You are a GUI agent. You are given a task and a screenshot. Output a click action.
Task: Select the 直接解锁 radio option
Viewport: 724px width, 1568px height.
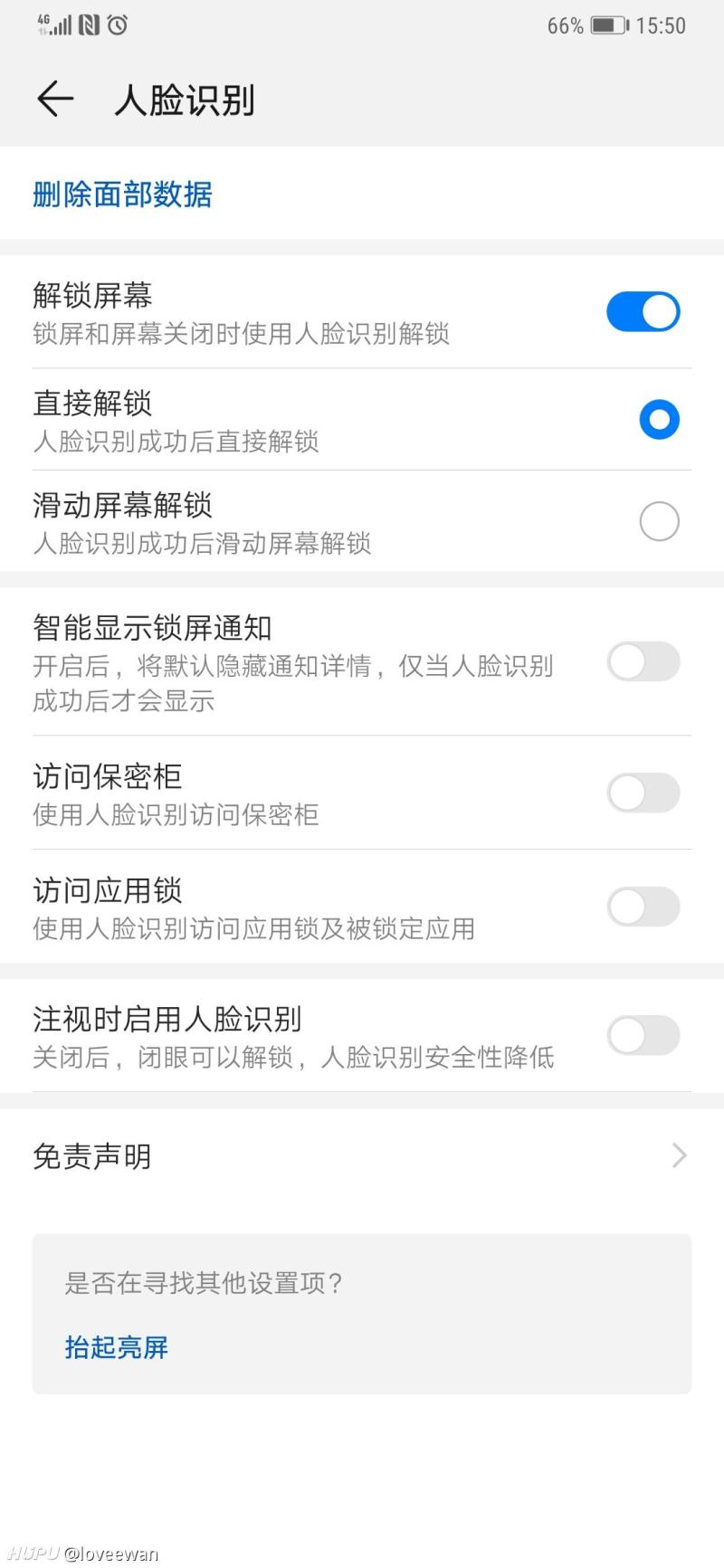pos(659,419)
